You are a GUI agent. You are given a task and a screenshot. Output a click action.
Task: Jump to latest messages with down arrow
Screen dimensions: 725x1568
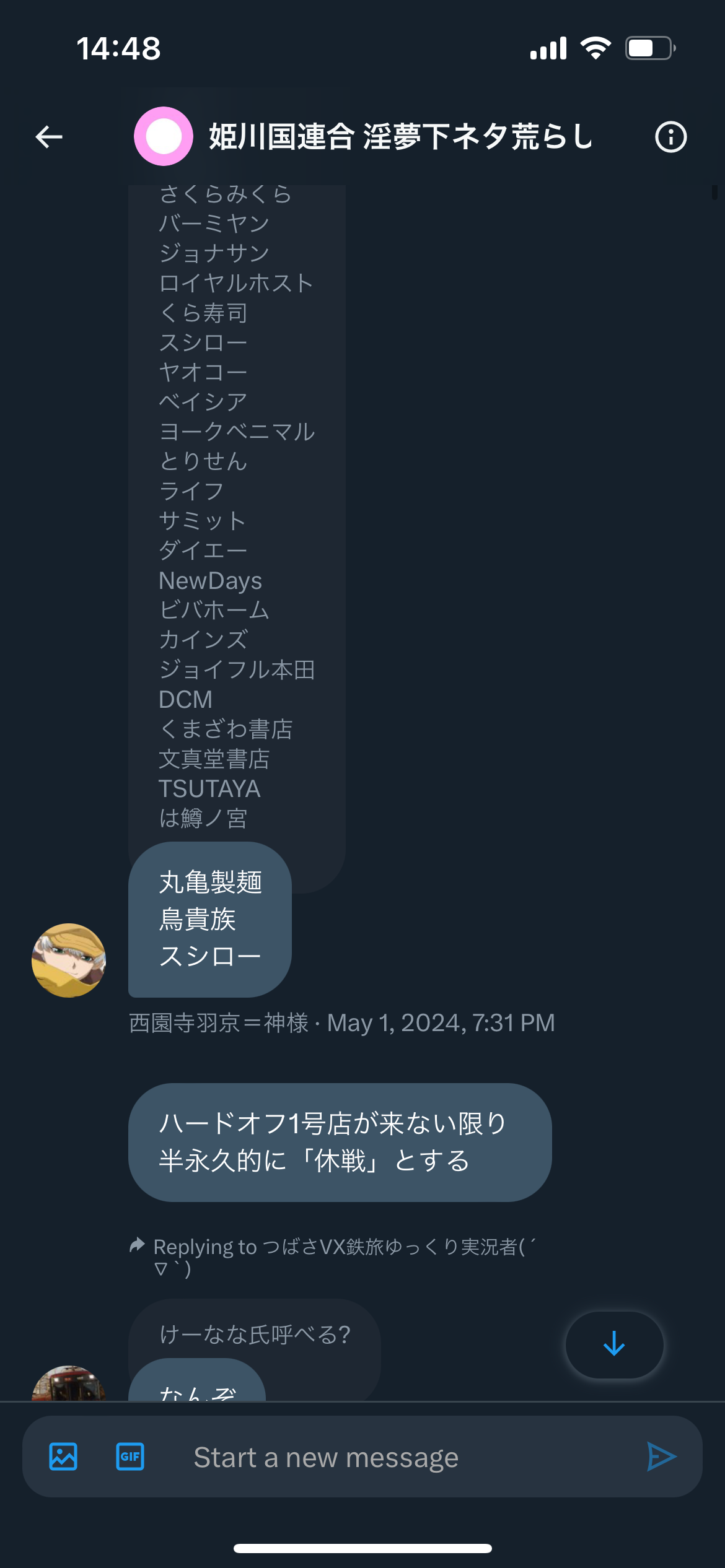pyautogui.click(x=614, y=1344)
